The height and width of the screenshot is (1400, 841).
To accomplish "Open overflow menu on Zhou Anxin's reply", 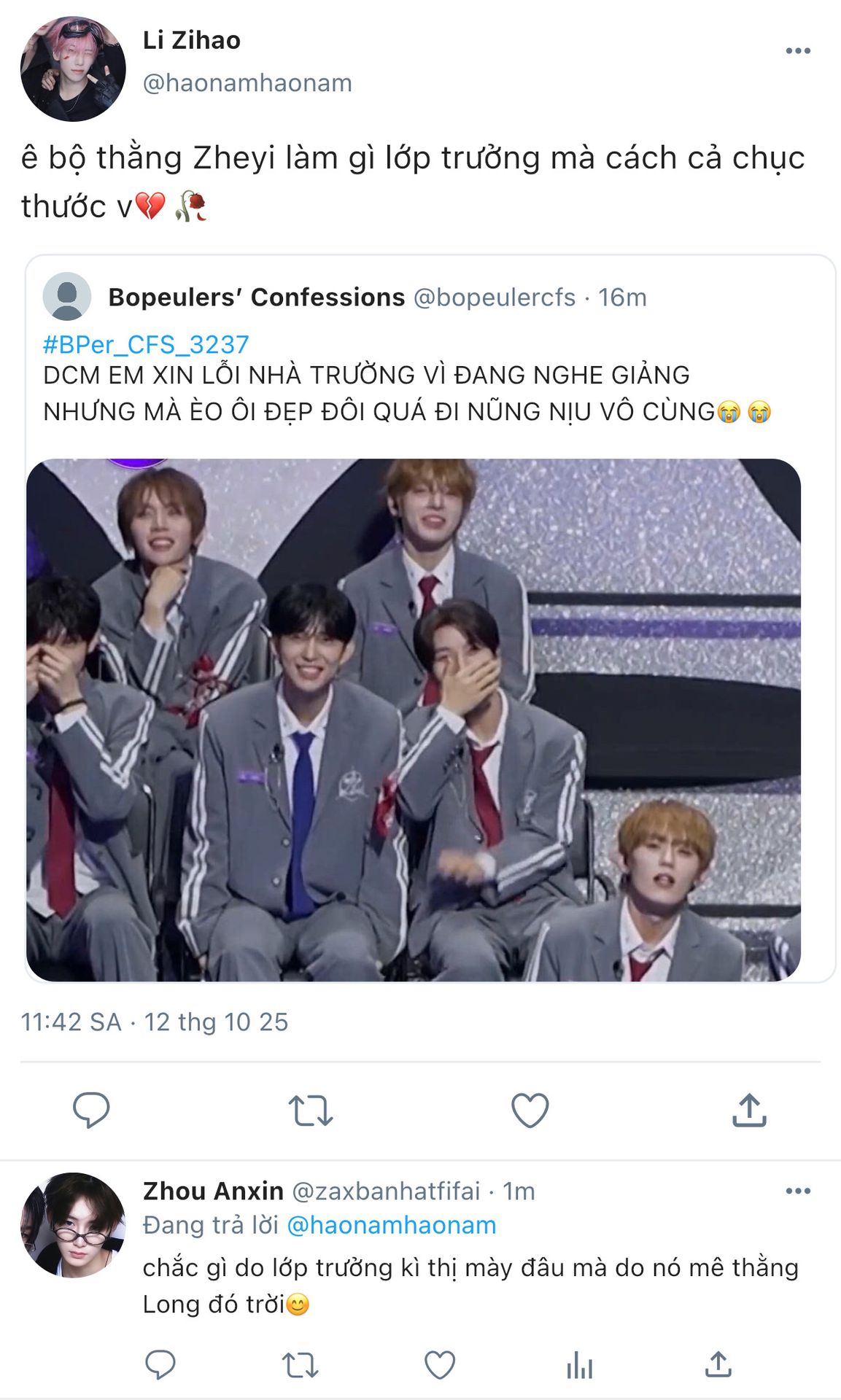I will click(797, 1191).
